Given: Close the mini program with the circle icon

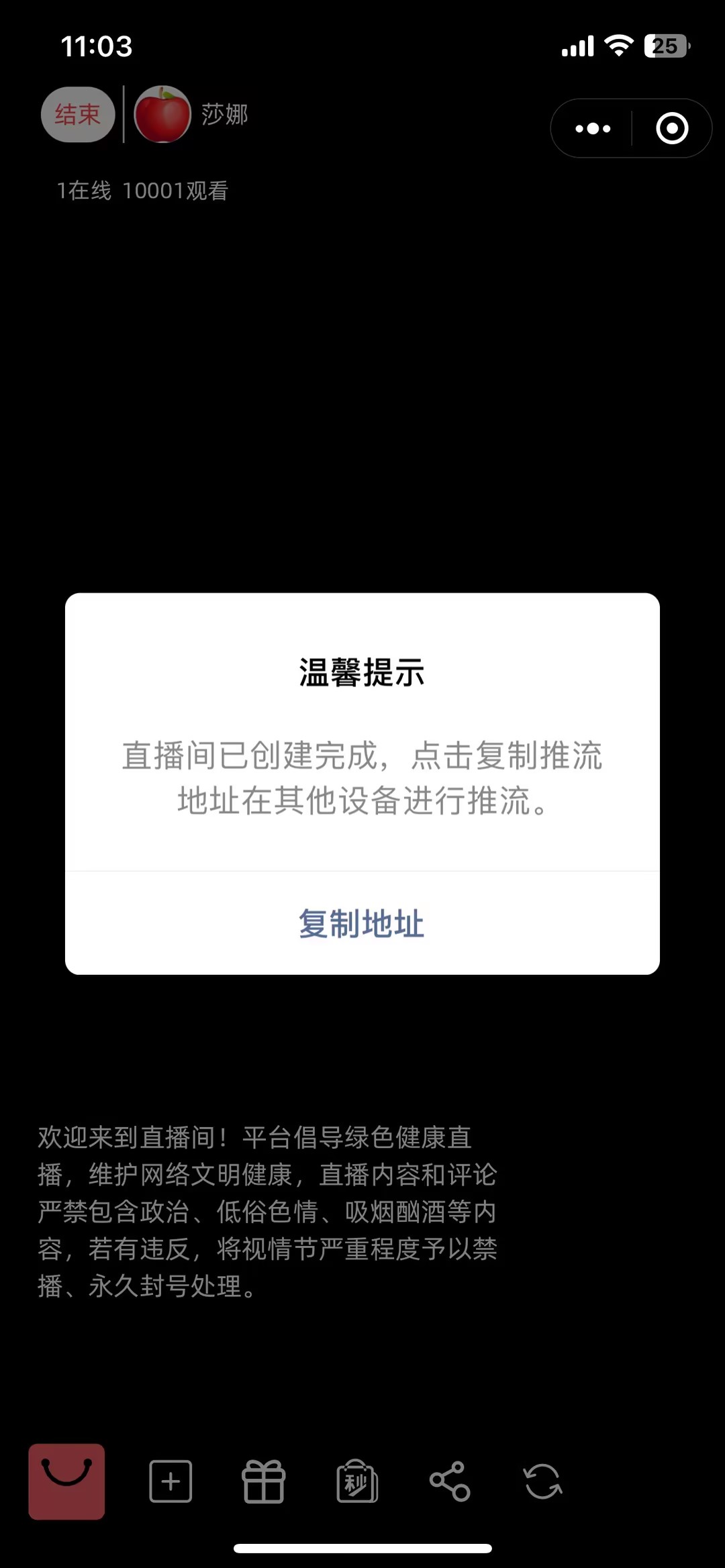Looking at the screenshot, I should click(672, 129).
